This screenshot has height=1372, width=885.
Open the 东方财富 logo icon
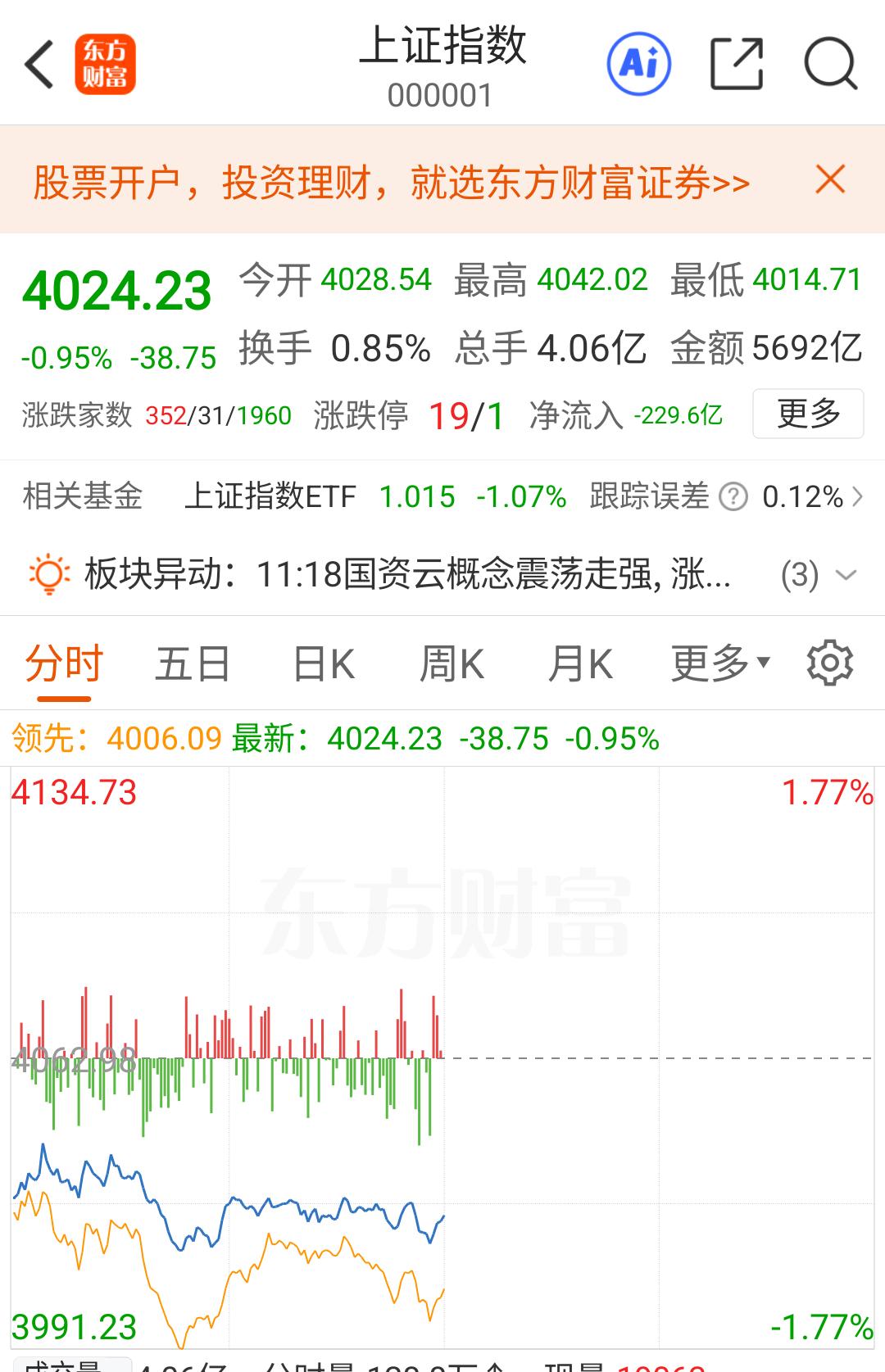(x=107, y=63)
